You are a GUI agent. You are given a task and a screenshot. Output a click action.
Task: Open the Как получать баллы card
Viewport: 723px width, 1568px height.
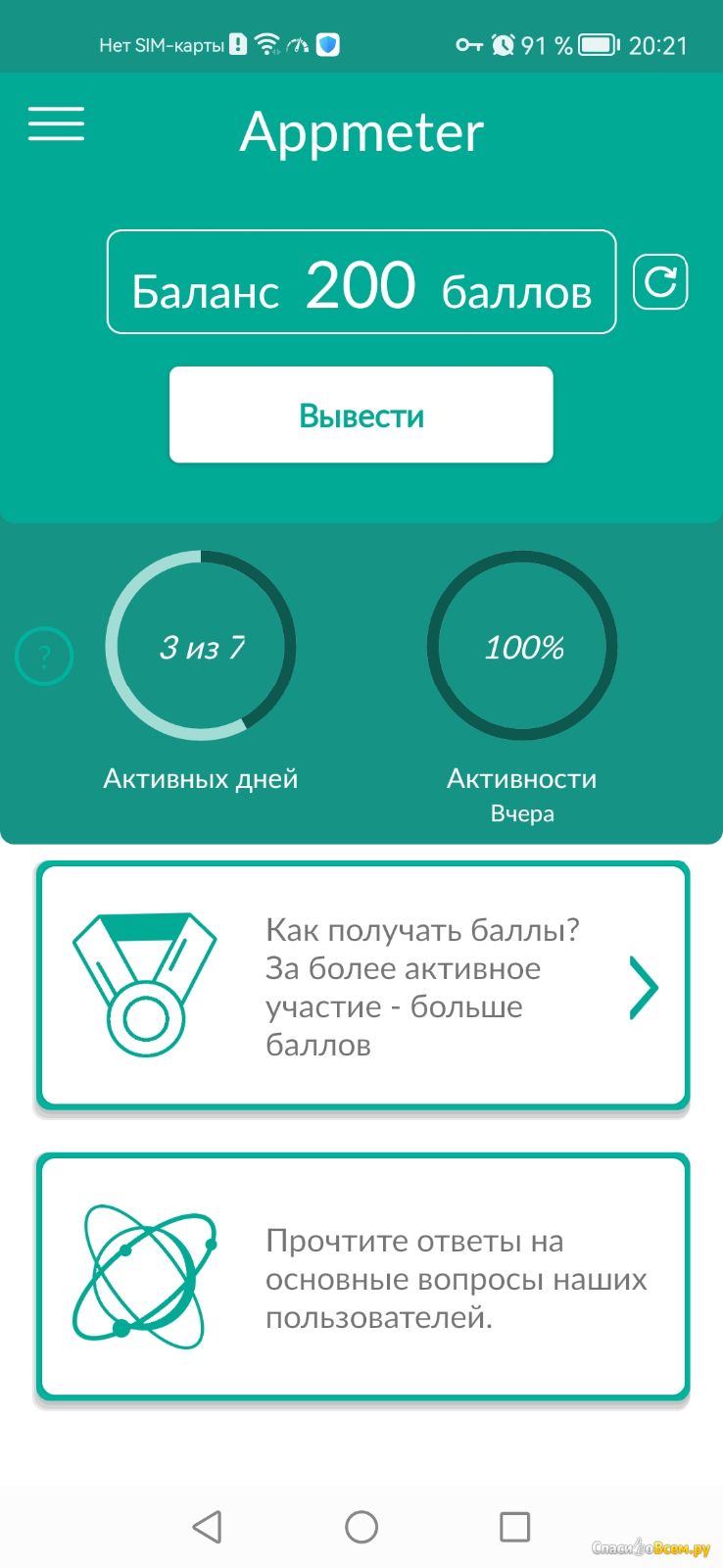(362, 986)
